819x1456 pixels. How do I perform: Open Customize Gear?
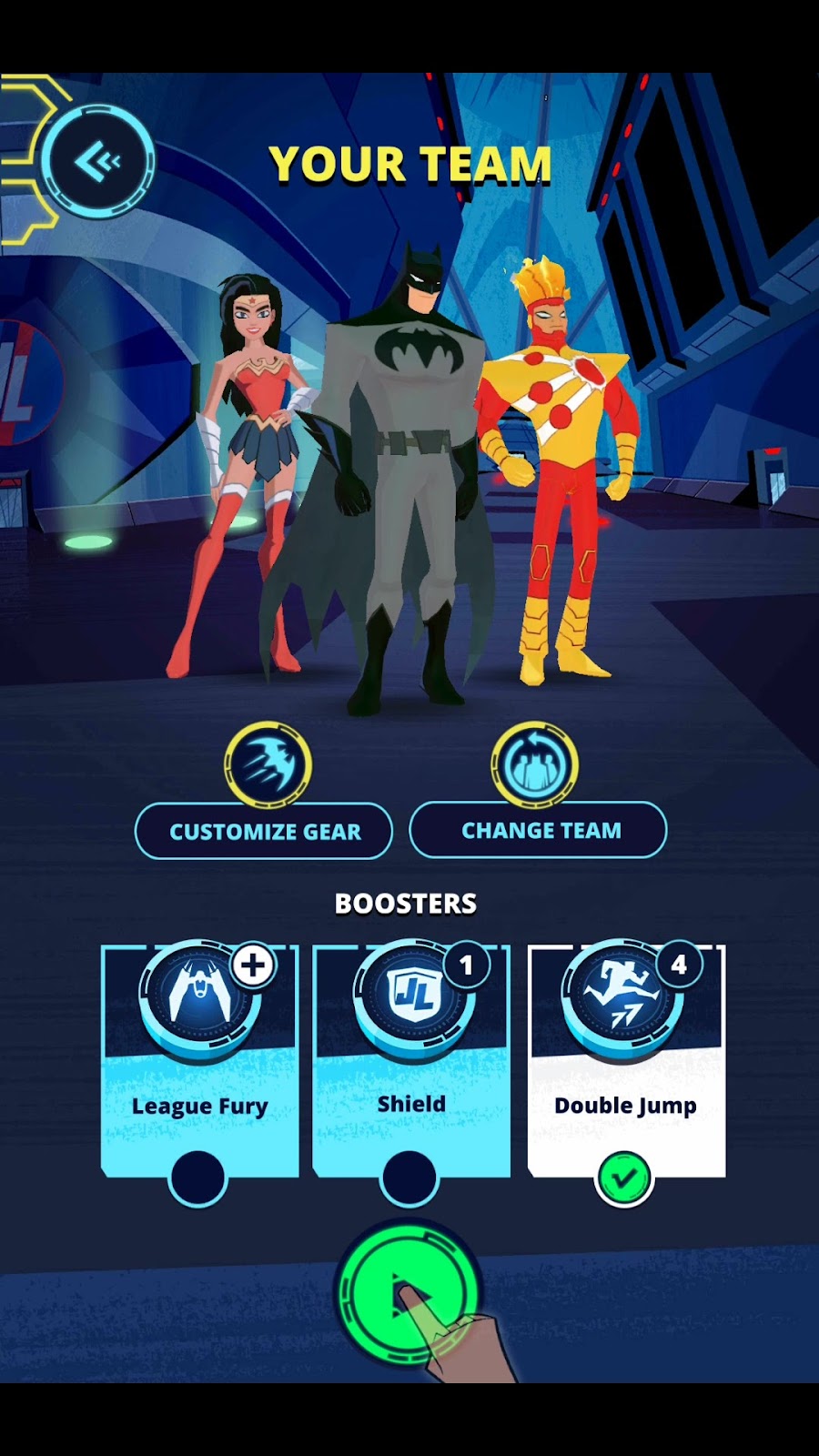click(x=264, y=831)
